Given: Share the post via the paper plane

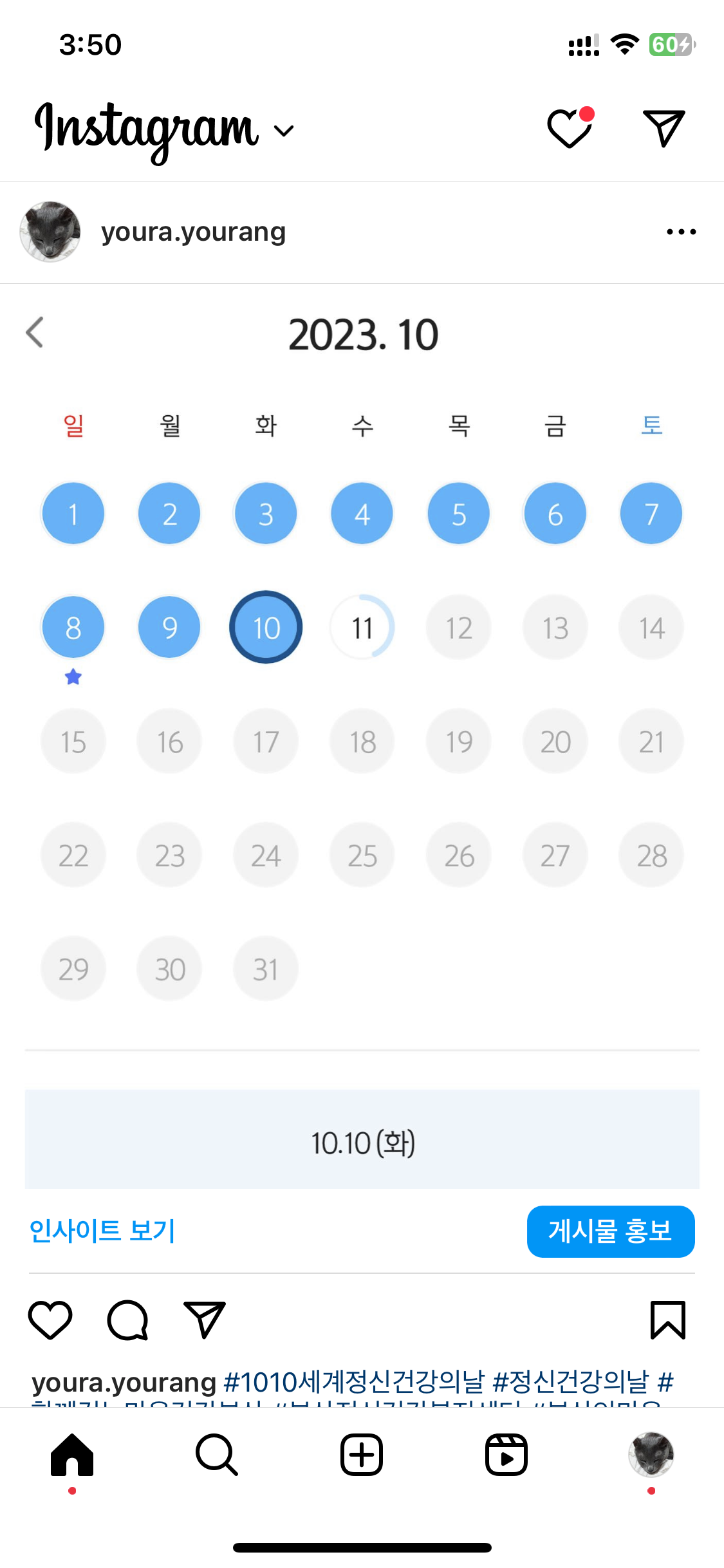Looking at the screenshot, I should [205, 1320].
